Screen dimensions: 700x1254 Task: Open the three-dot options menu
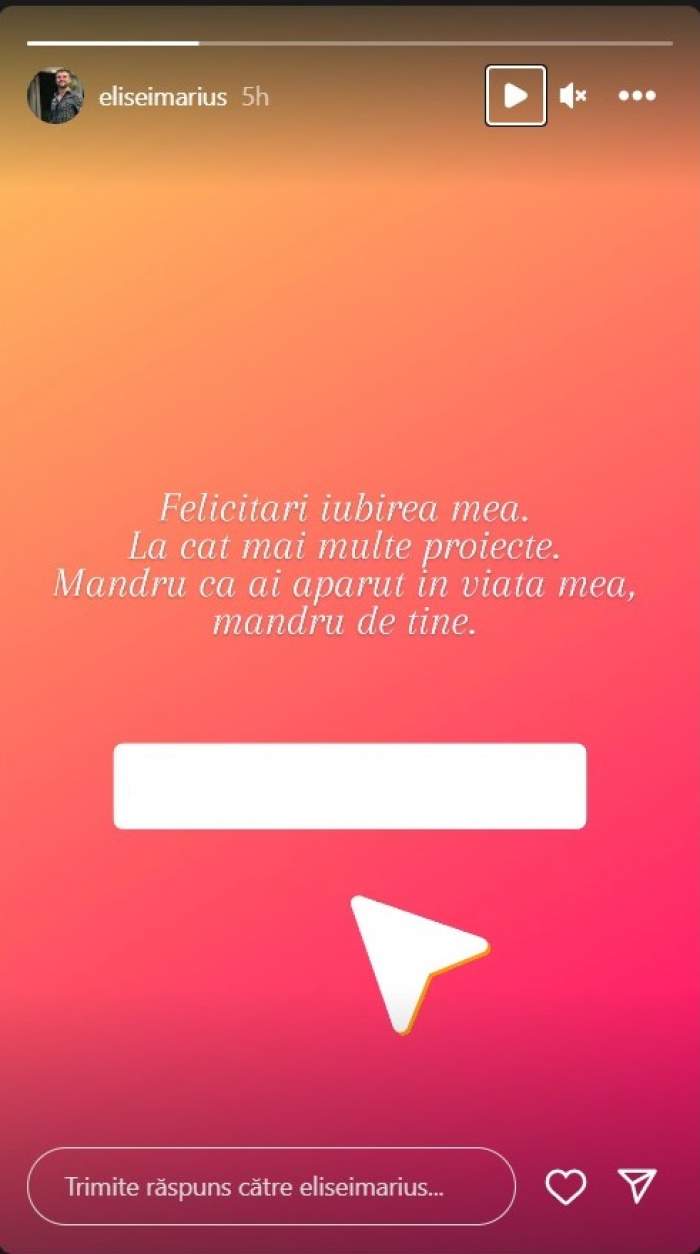[x=636, y=96]
